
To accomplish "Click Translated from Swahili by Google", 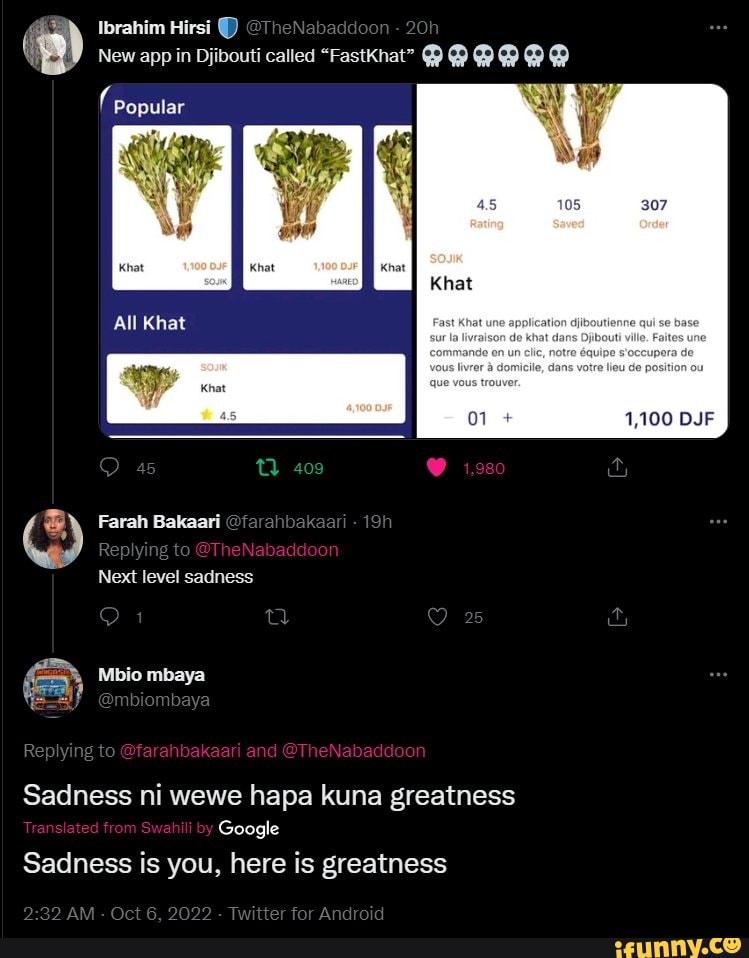I will pos(150,828).
